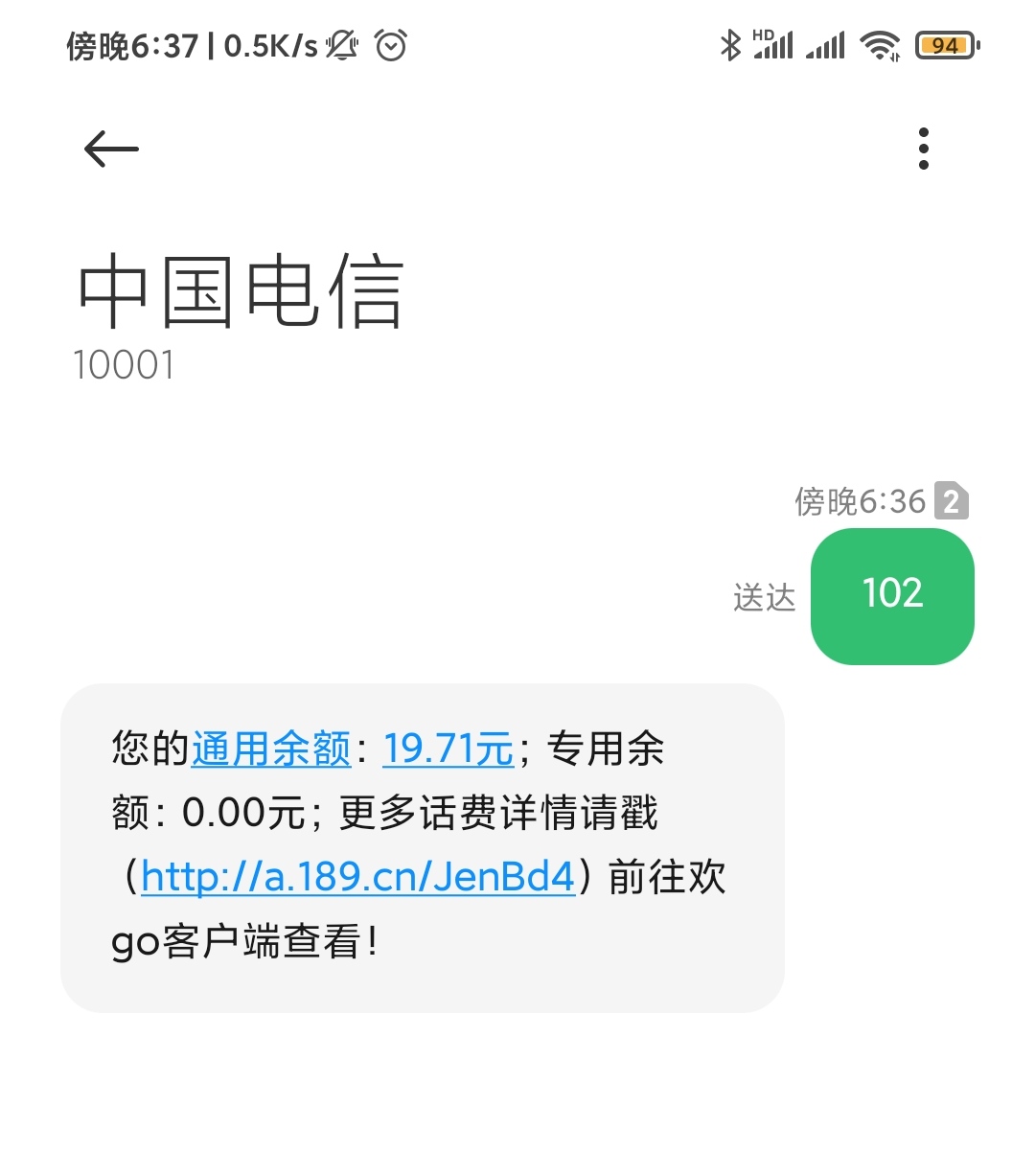Screen dimensions: 1035x1176
Task: Tap the alarm clock status icon
Action: [x=390, y=43]
